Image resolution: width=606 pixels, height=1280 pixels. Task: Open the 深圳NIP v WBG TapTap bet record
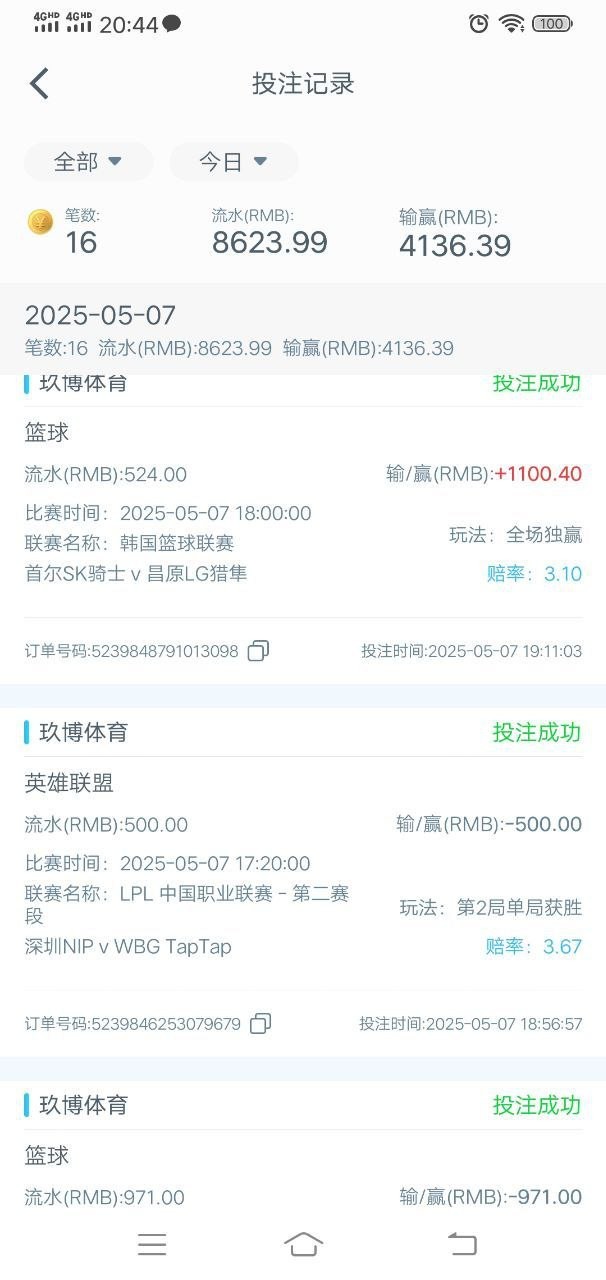coord(128,946)
